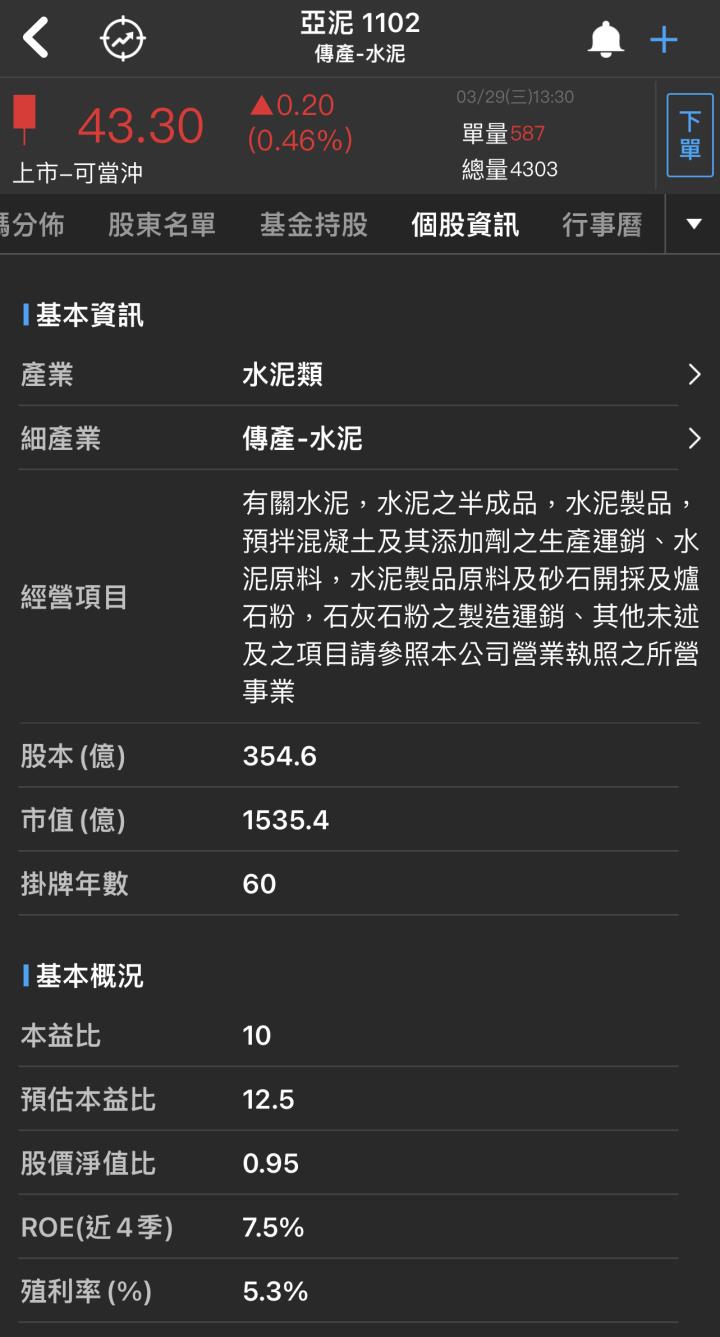
Task: Switch to the 基金持股 tab
Action: point(314,223)
